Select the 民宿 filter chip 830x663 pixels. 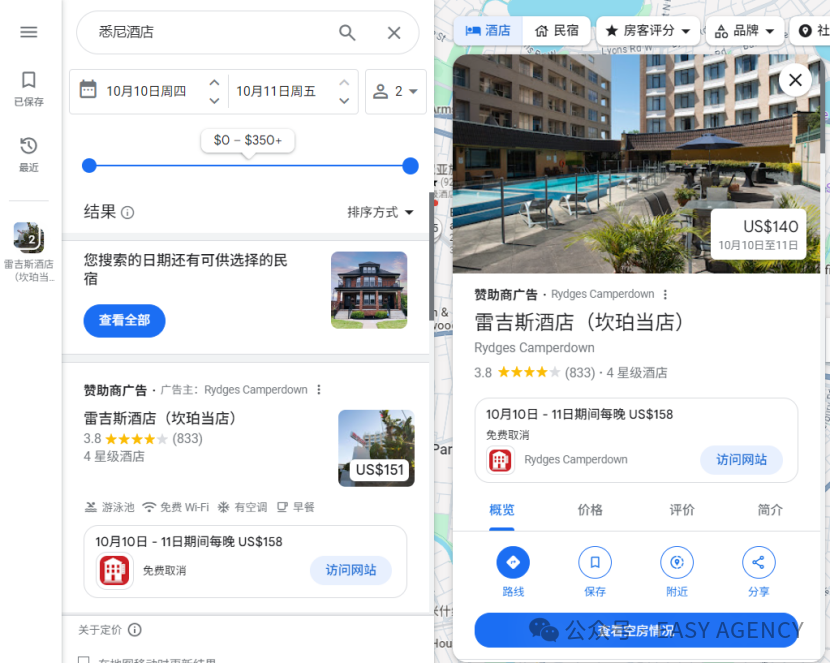[557, 31]
